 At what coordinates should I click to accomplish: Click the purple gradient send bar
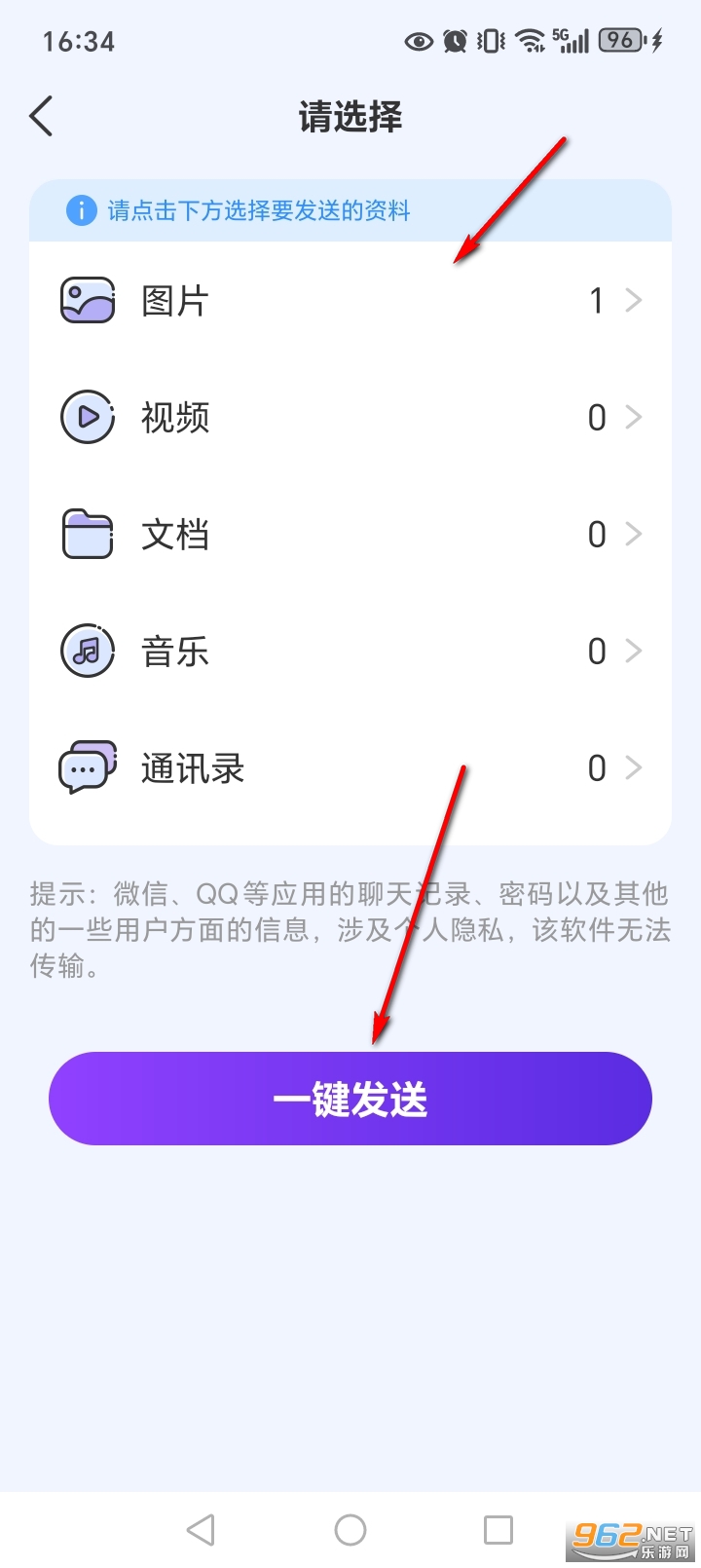click(x=350, y=1098)
